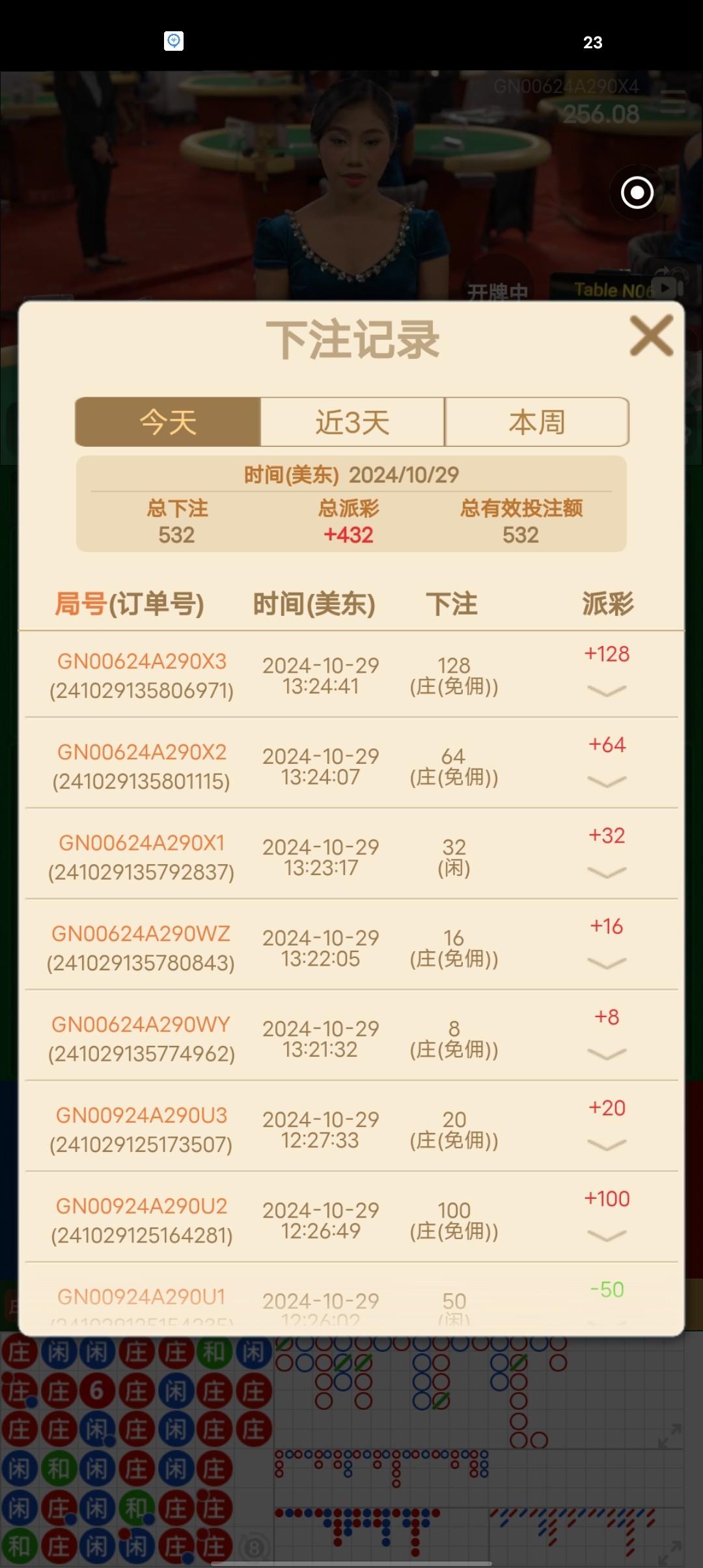Image resolution: width=703 pixels, height=1568 pixels.
Task: Select the 今天 tab
Action: click(168, 422)
